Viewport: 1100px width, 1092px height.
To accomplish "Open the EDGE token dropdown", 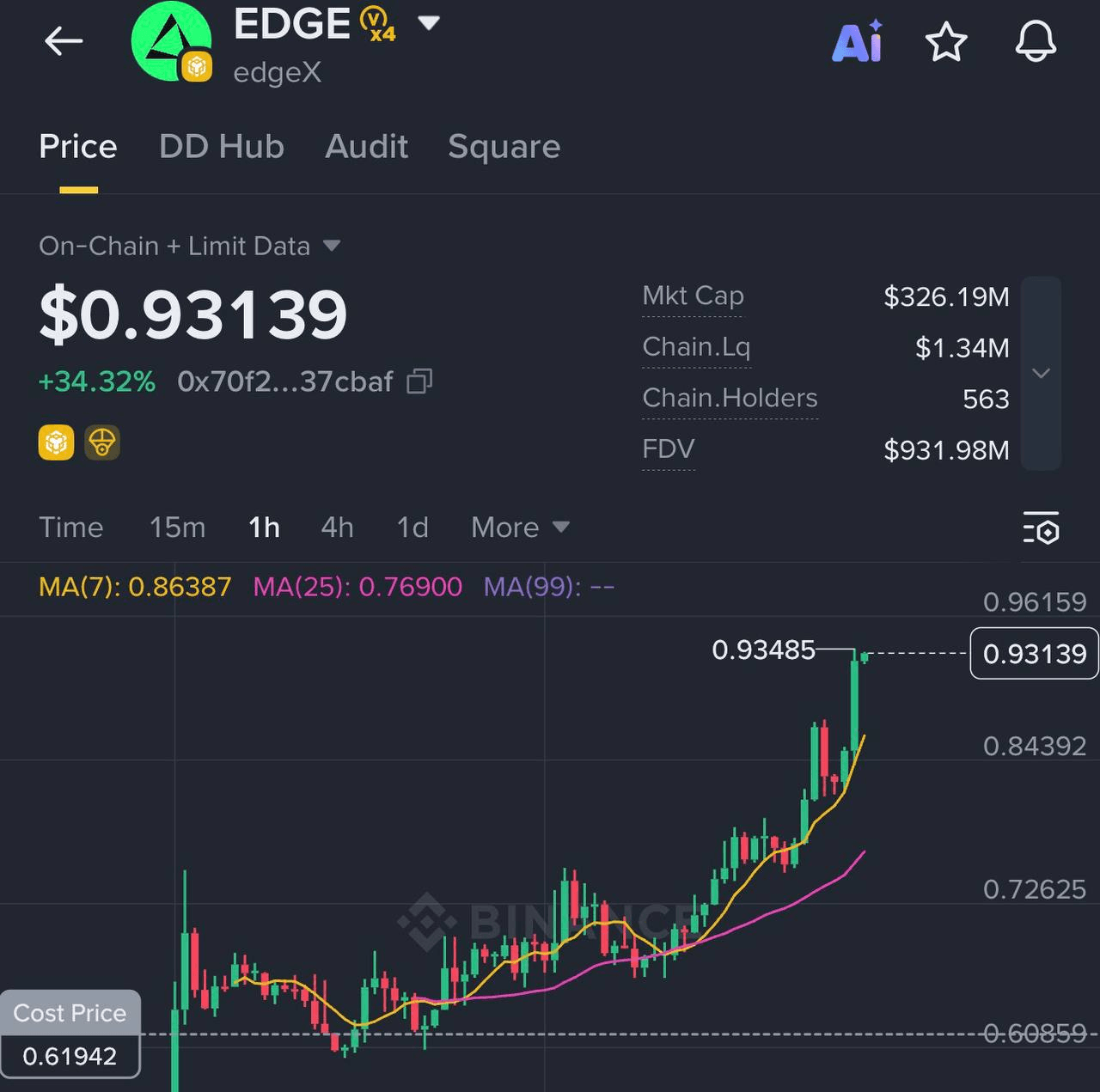I will click(428, 22).
